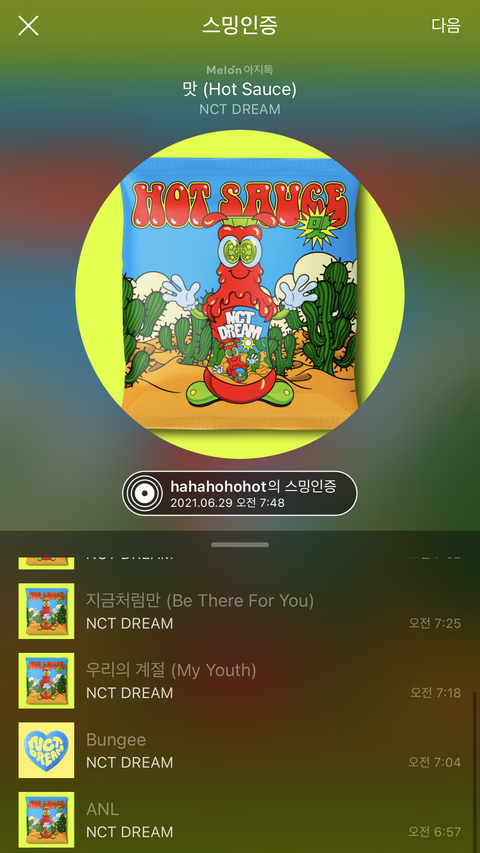
Task: Tap the 다음 (Next) button
Action: coord(446,25)
